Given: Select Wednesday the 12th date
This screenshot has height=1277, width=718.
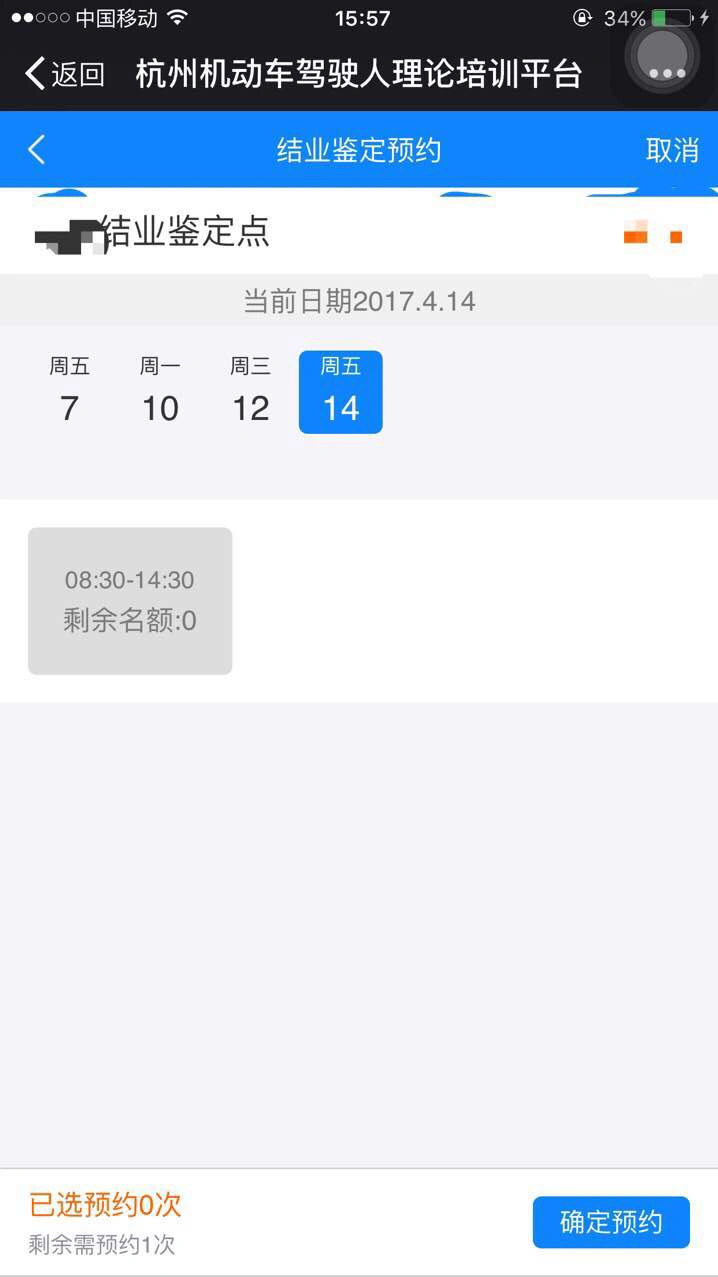Looking at the screenshot, I should tap(250, 392).
